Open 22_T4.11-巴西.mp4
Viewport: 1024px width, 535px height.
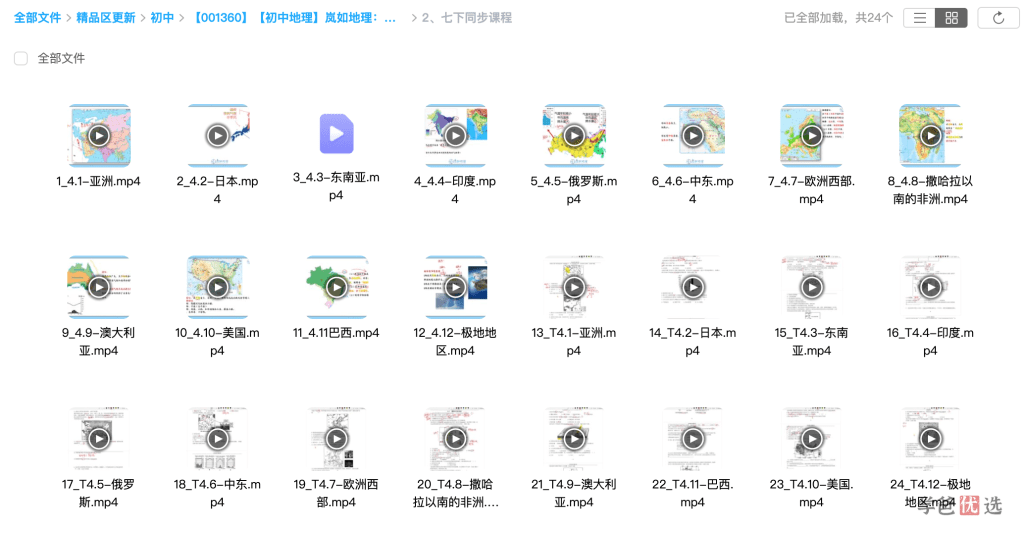(x=692, y=439)
